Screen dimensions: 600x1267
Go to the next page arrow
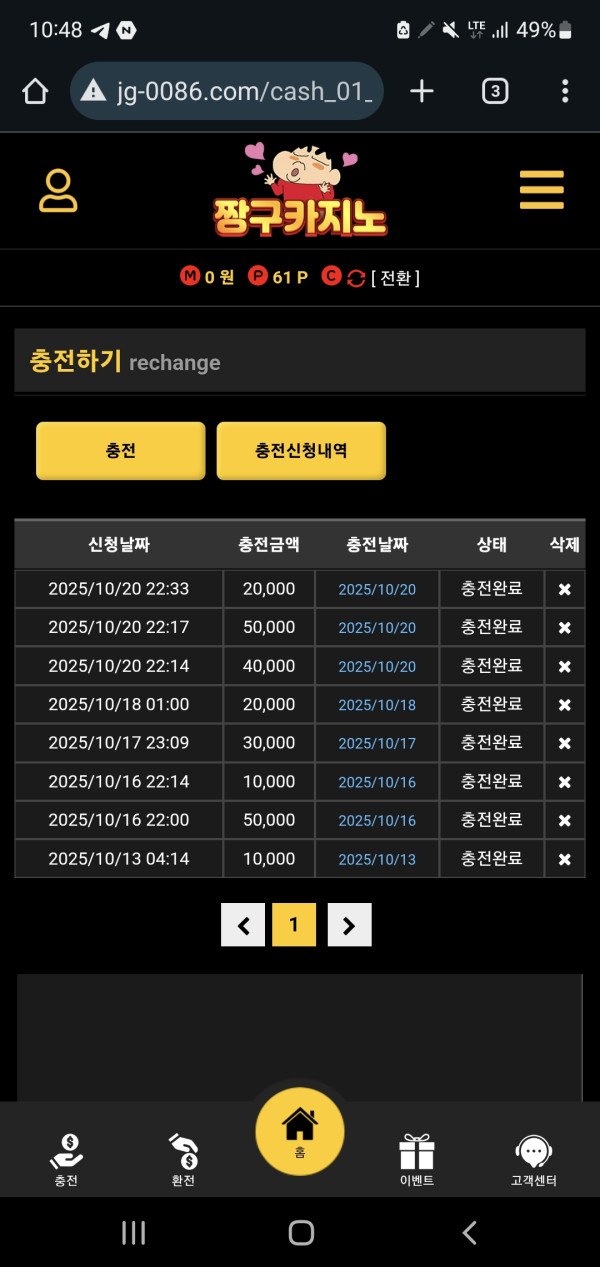coord(349,925)
